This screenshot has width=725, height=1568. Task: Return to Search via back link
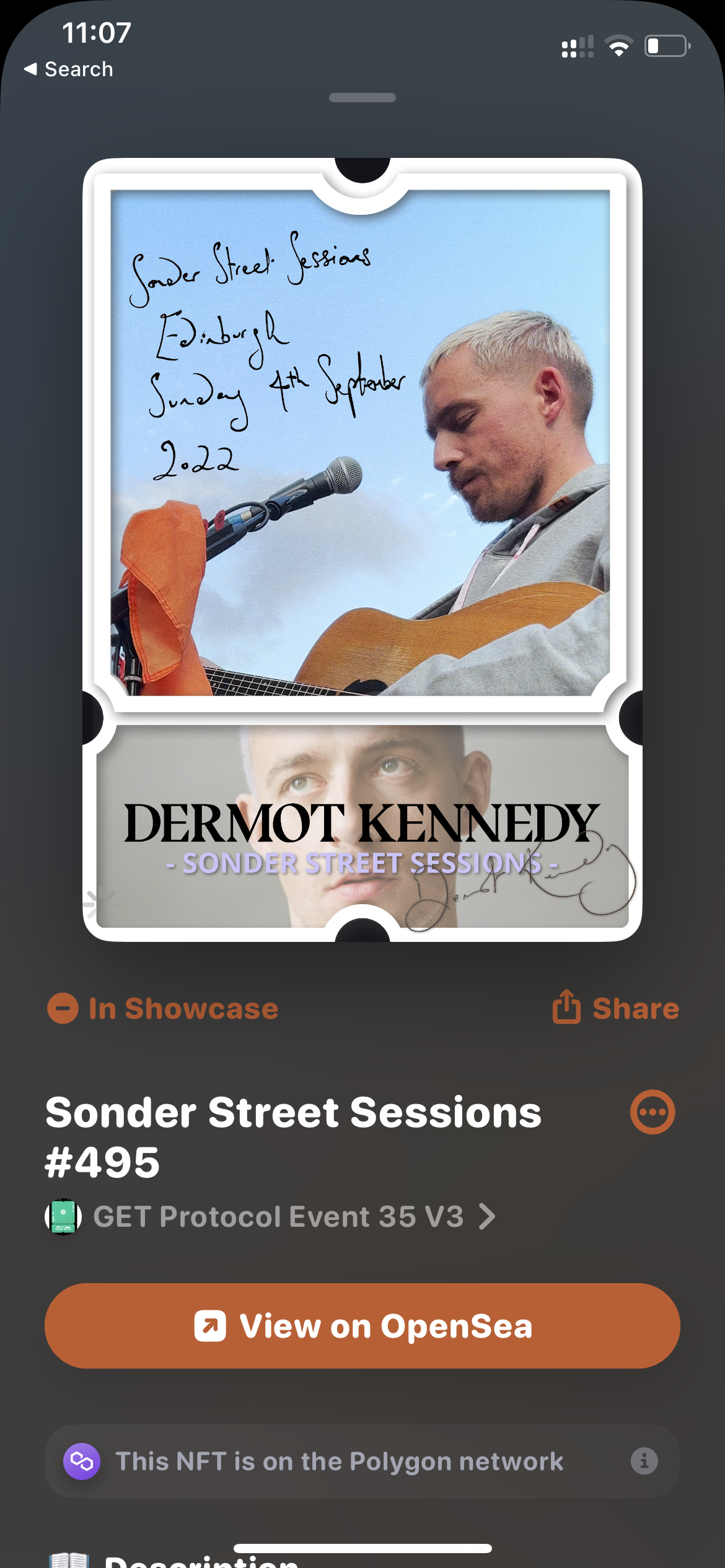pos(69,69)
